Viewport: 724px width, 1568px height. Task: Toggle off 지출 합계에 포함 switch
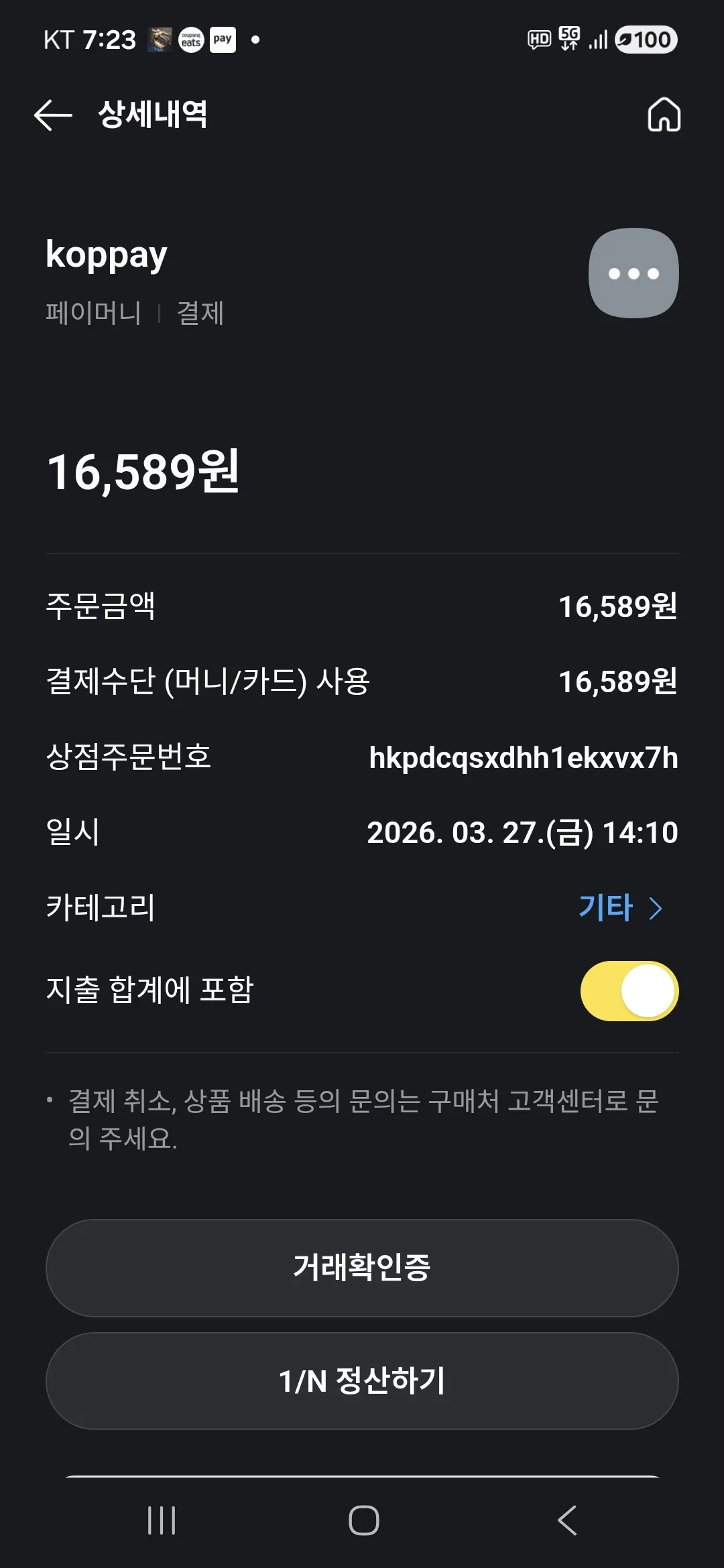[x=629, y=991]
